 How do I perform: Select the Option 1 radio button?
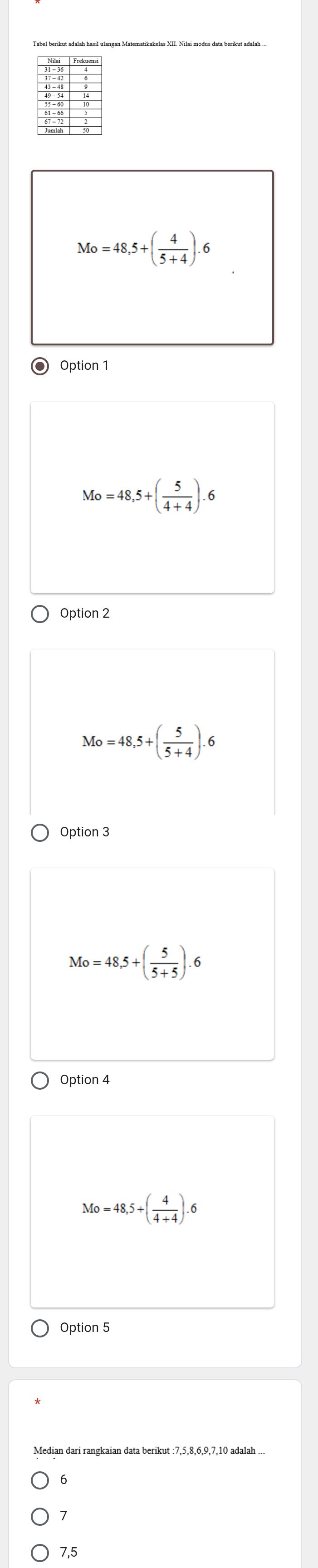40,366
